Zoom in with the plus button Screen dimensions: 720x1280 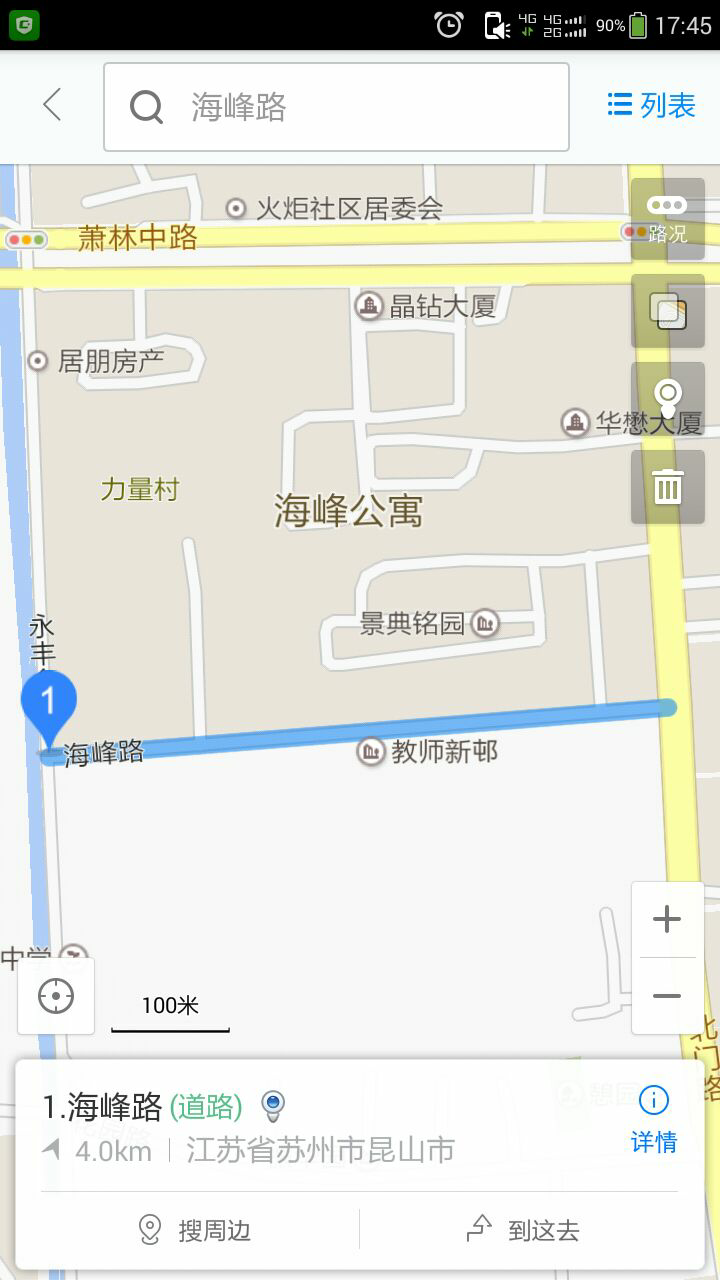click(x=667, y=919)
